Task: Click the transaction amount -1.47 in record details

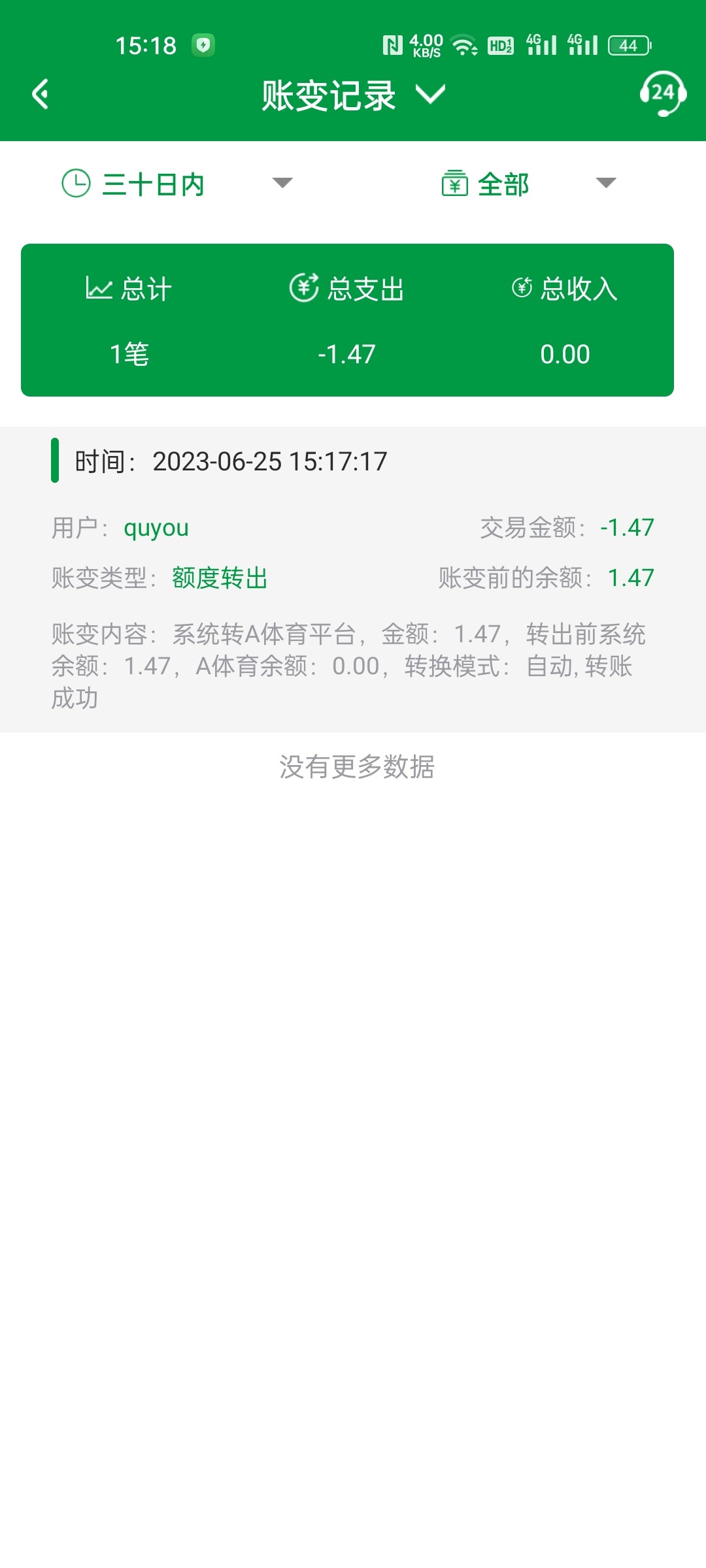Action: pos(626,528)
